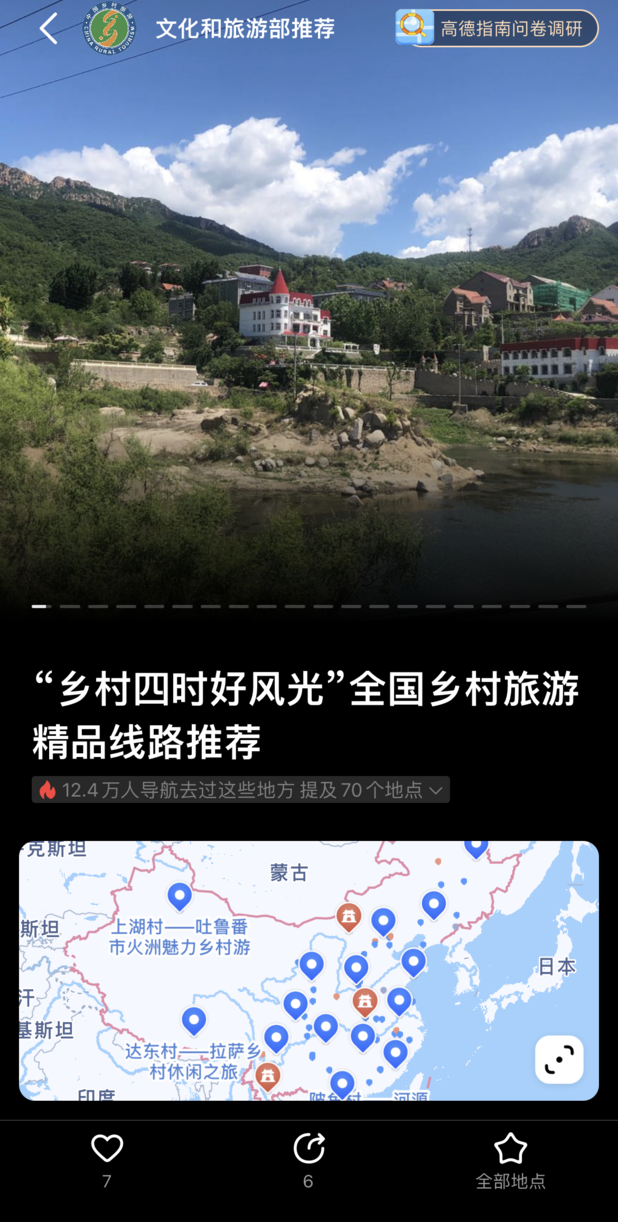The height and width of the screenshot is (1222, 618).
Task: Open 文化和旅游部推荐 publisher profile
Action: click(244, 29)
